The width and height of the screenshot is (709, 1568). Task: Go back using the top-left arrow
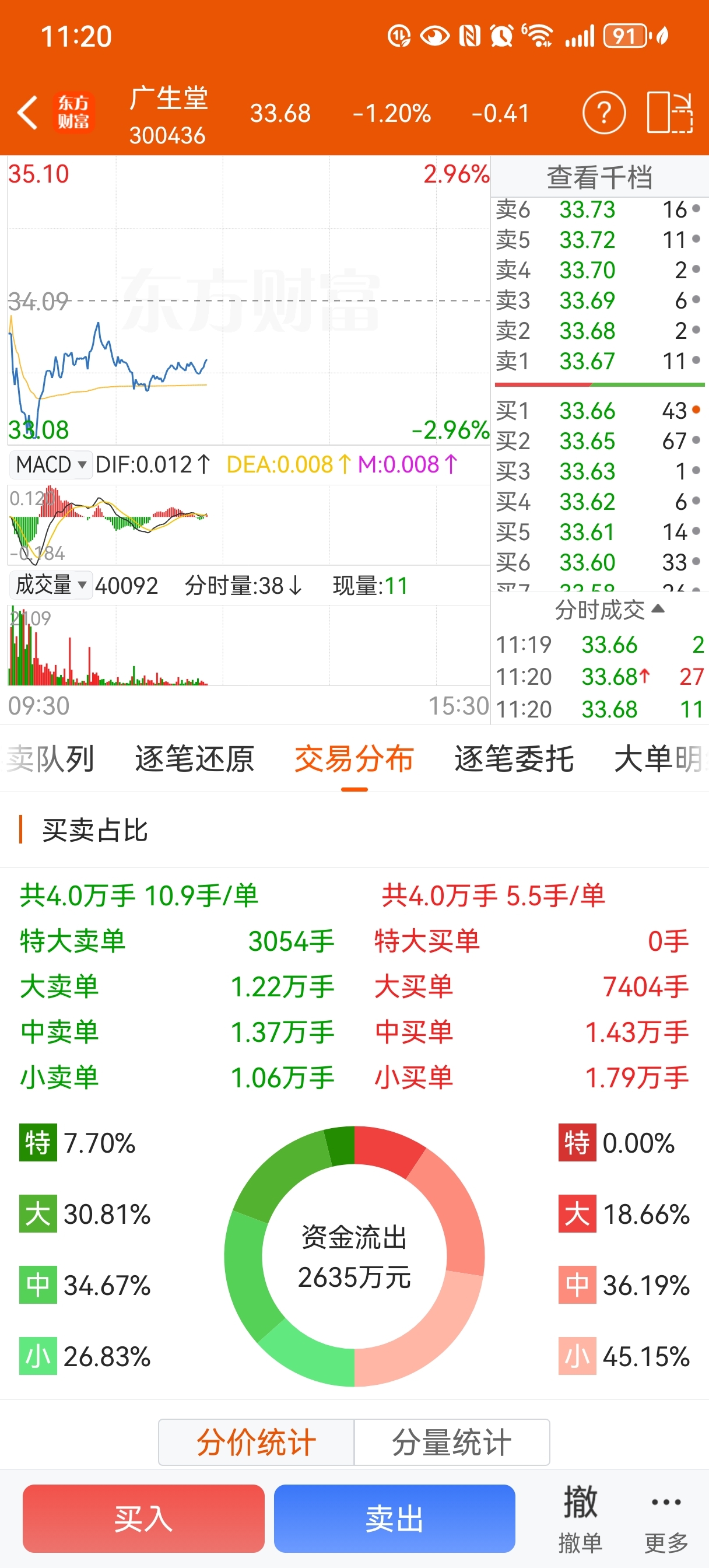point(27,113)
